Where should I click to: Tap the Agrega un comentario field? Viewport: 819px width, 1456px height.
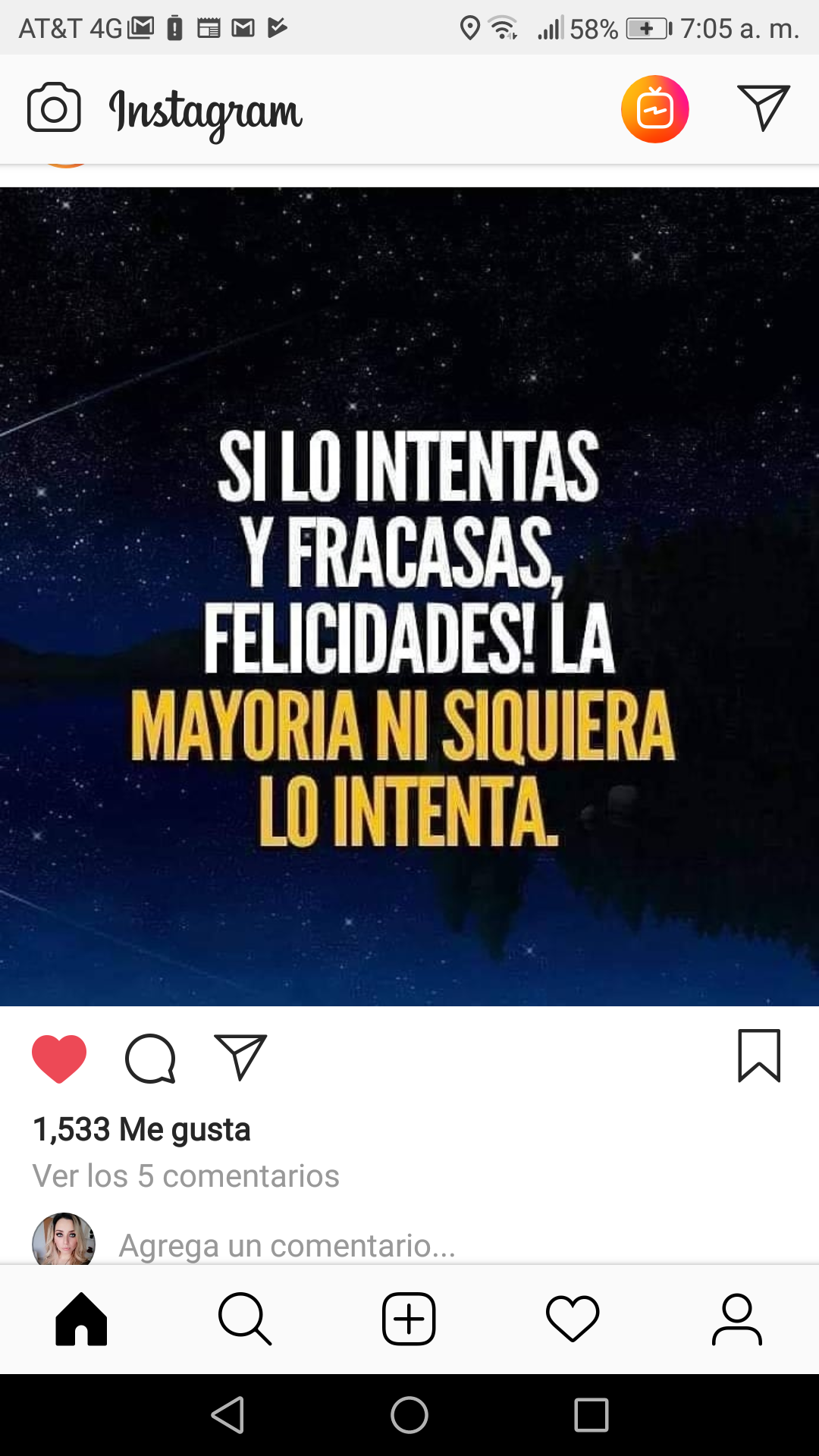287,1245
